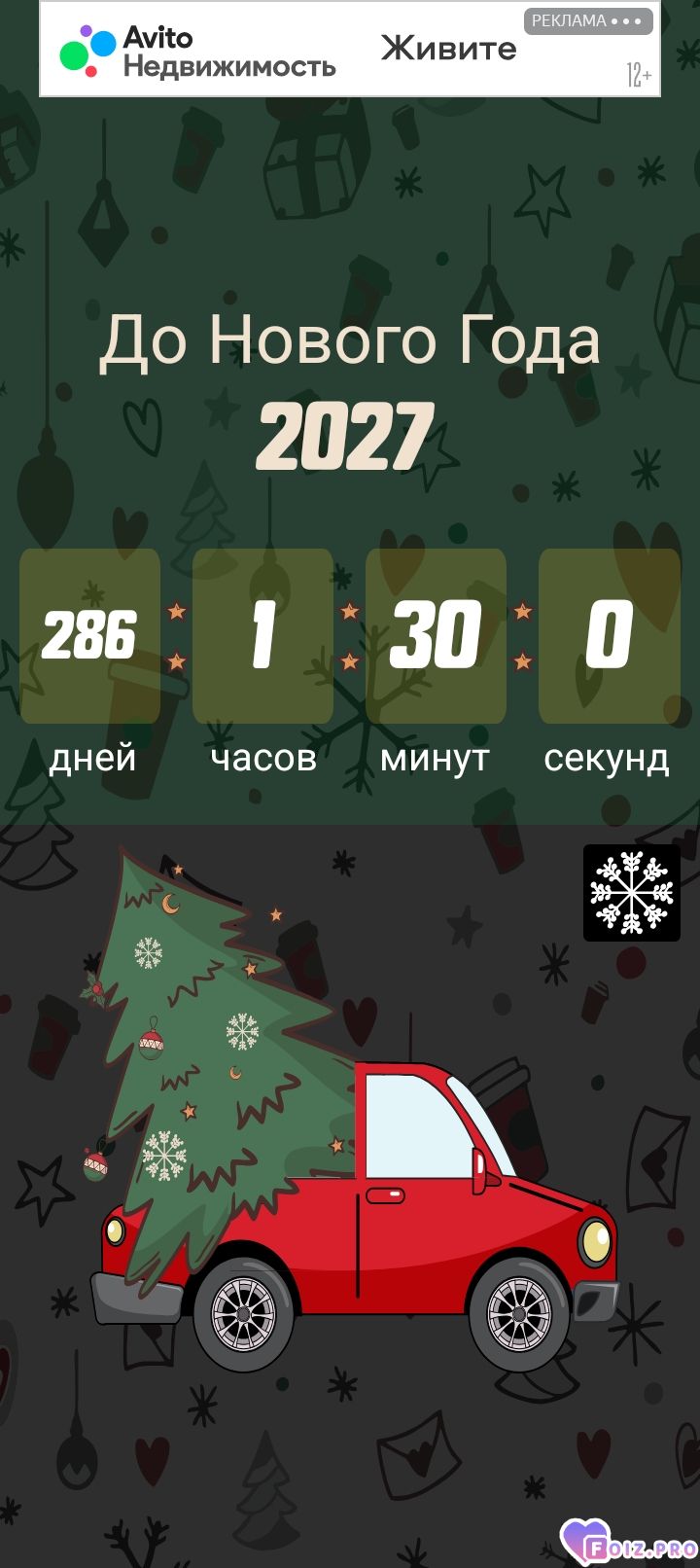Viewport: 700px width, 1568px height.
Task: Open the РЕКЛАМА ad options dots
Action: click(626, 20)
